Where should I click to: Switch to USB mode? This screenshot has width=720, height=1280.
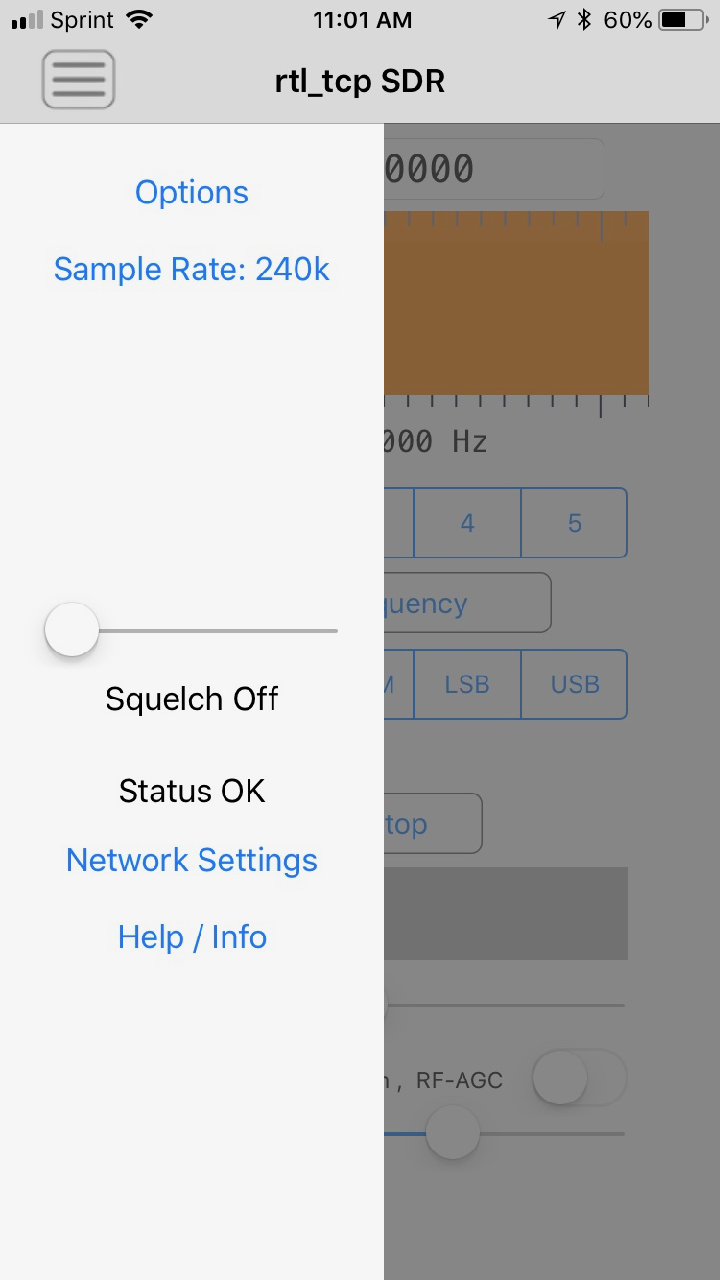click(574, 685)
